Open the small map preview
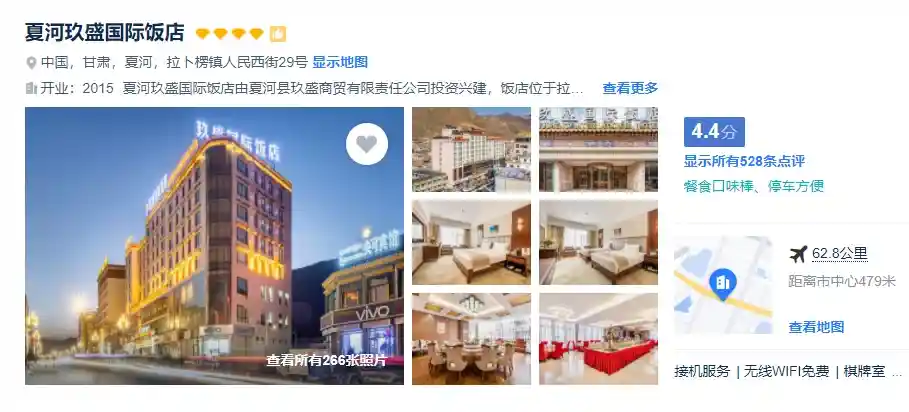Screen dimensions: 909x412 pos(722,285)
